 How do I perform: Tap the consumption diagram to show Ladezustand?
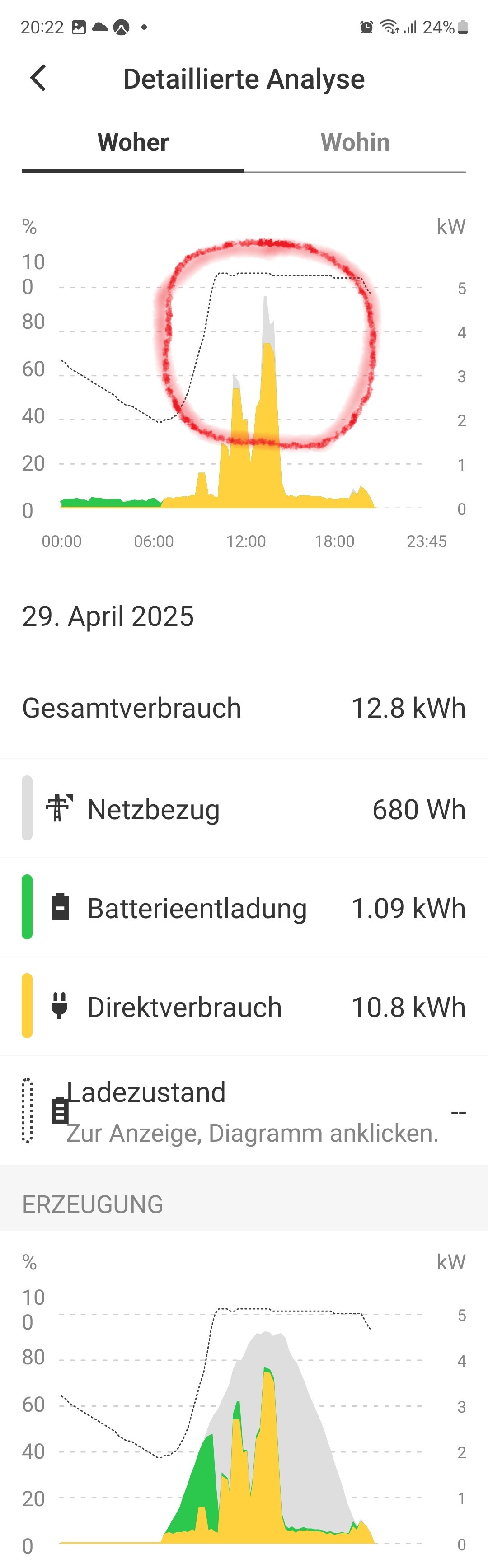point(244,390)
